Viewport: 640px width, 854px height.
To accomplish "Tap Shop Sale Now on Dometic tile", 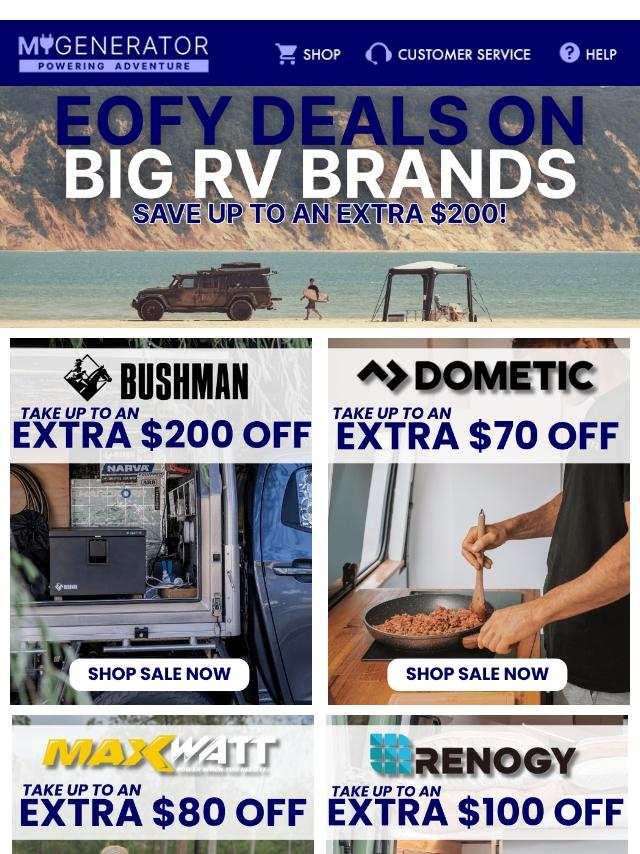I will coord(477,674).
